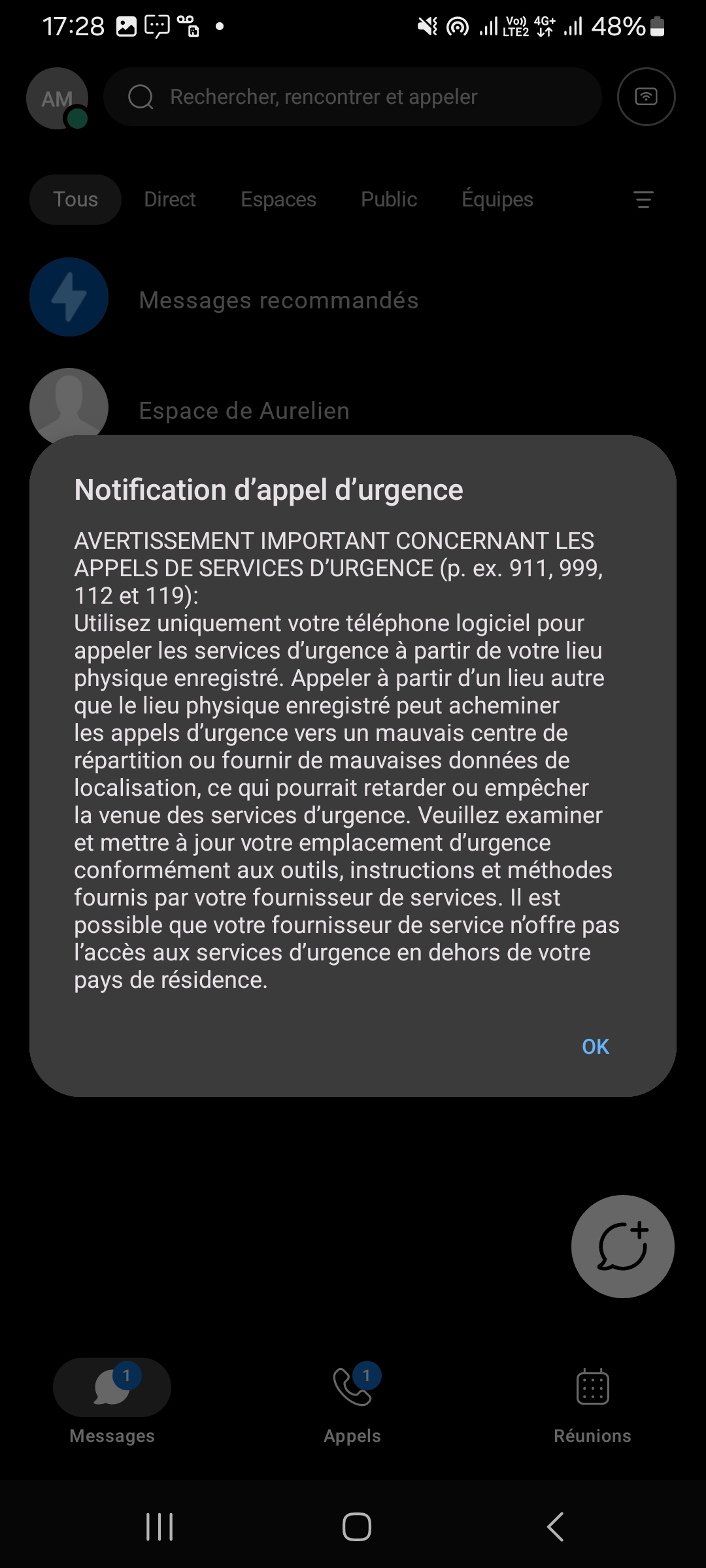Switch to the Équipes tab
The image size is (706, 1568).
tap(497, 199)
